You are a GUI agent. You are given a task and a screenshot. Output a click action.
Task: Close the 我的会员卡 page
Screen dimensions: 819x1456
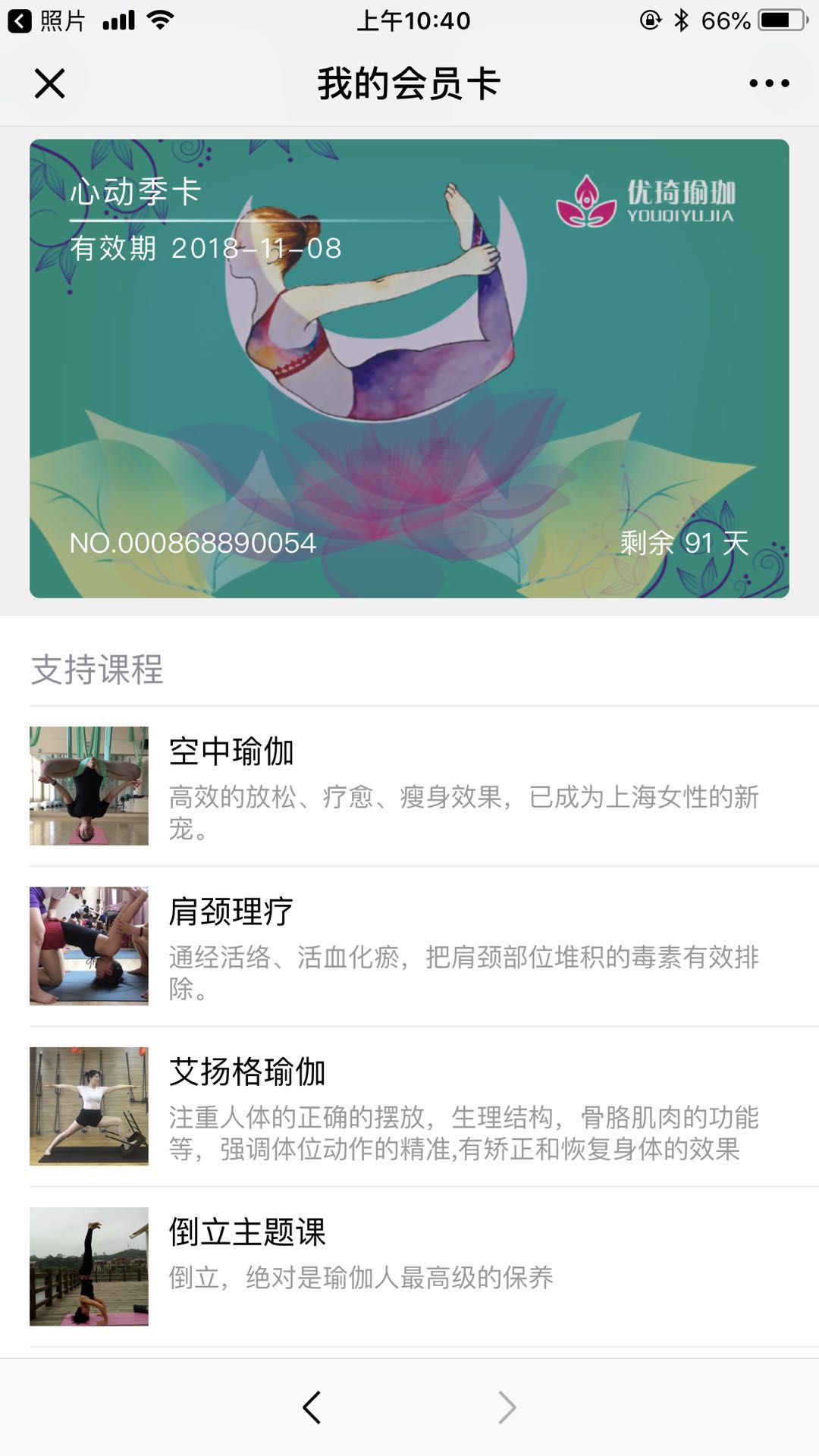click(x=50, y=83)
